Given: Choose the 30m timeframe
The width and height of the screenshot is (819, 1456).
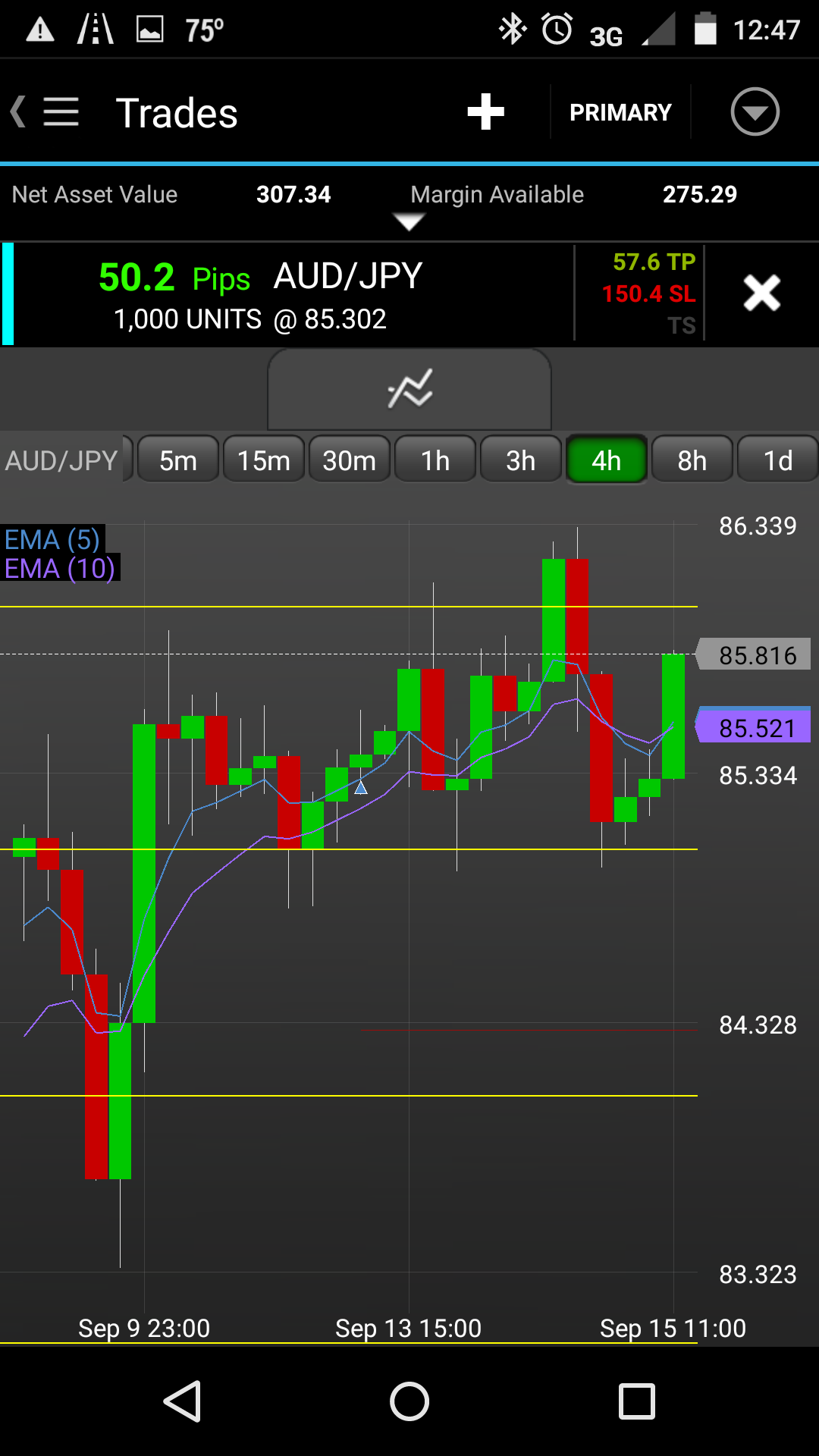Looking at the screenshot, I should [x=350, y=460].
